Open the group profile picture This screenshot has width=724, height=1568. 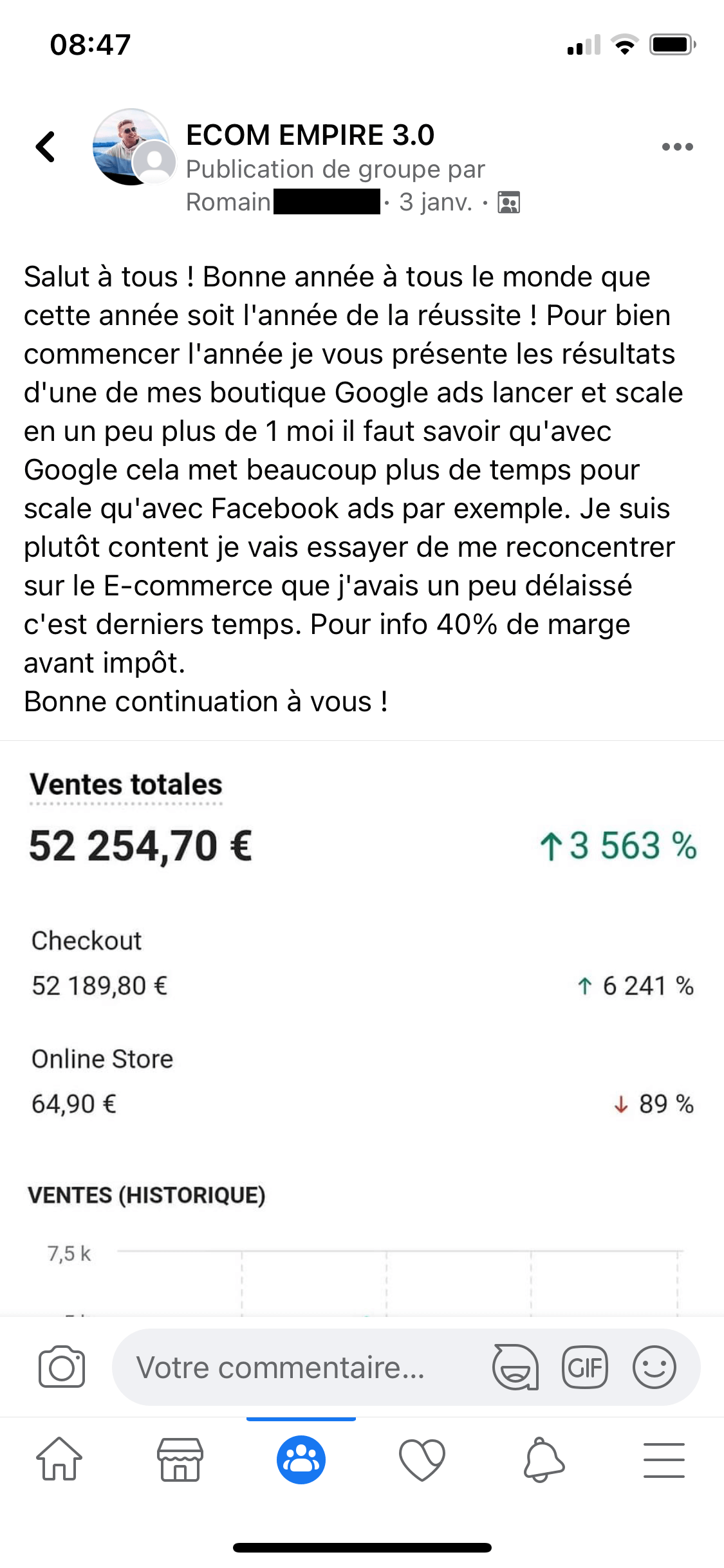click(x=132, y=147)
